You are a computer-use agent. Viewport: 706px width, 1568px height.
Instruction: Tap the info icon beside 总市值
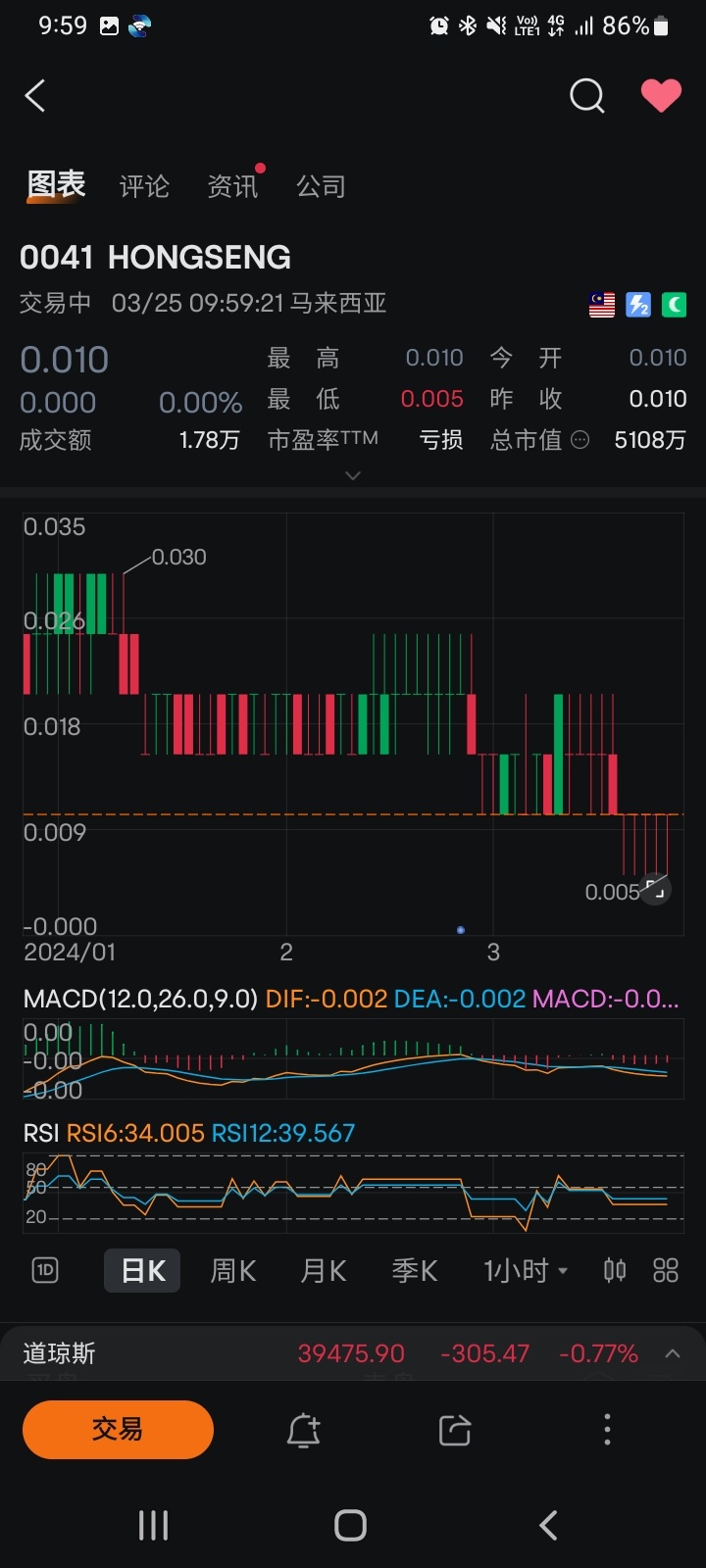[x=580, y=440]
